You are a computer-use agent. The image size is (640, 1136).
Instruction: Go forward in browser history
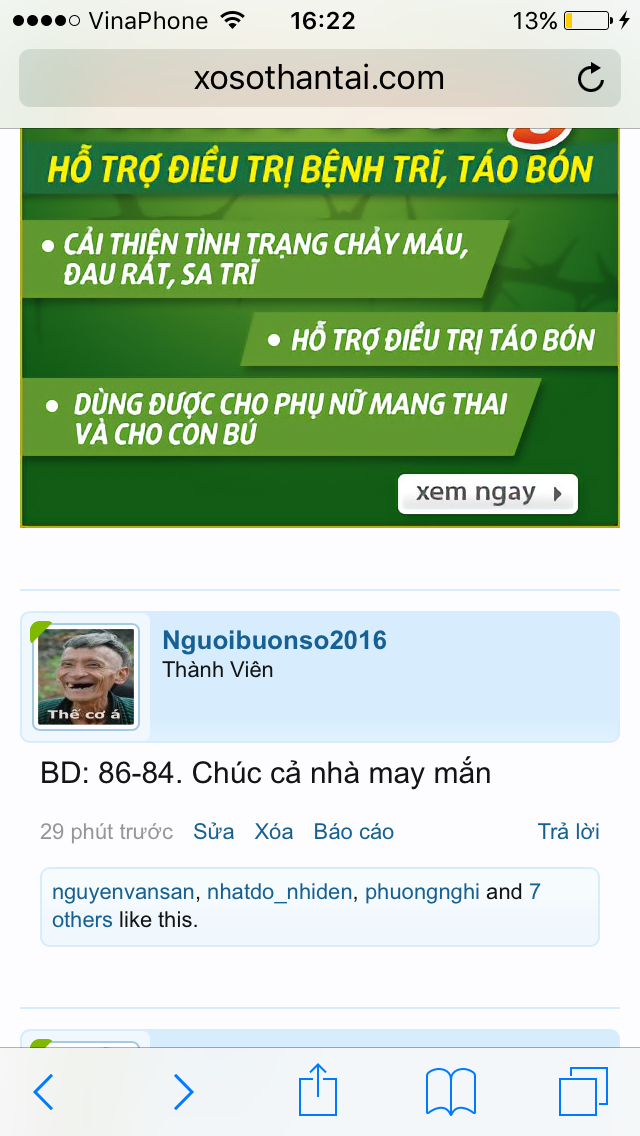[184, 1092]
